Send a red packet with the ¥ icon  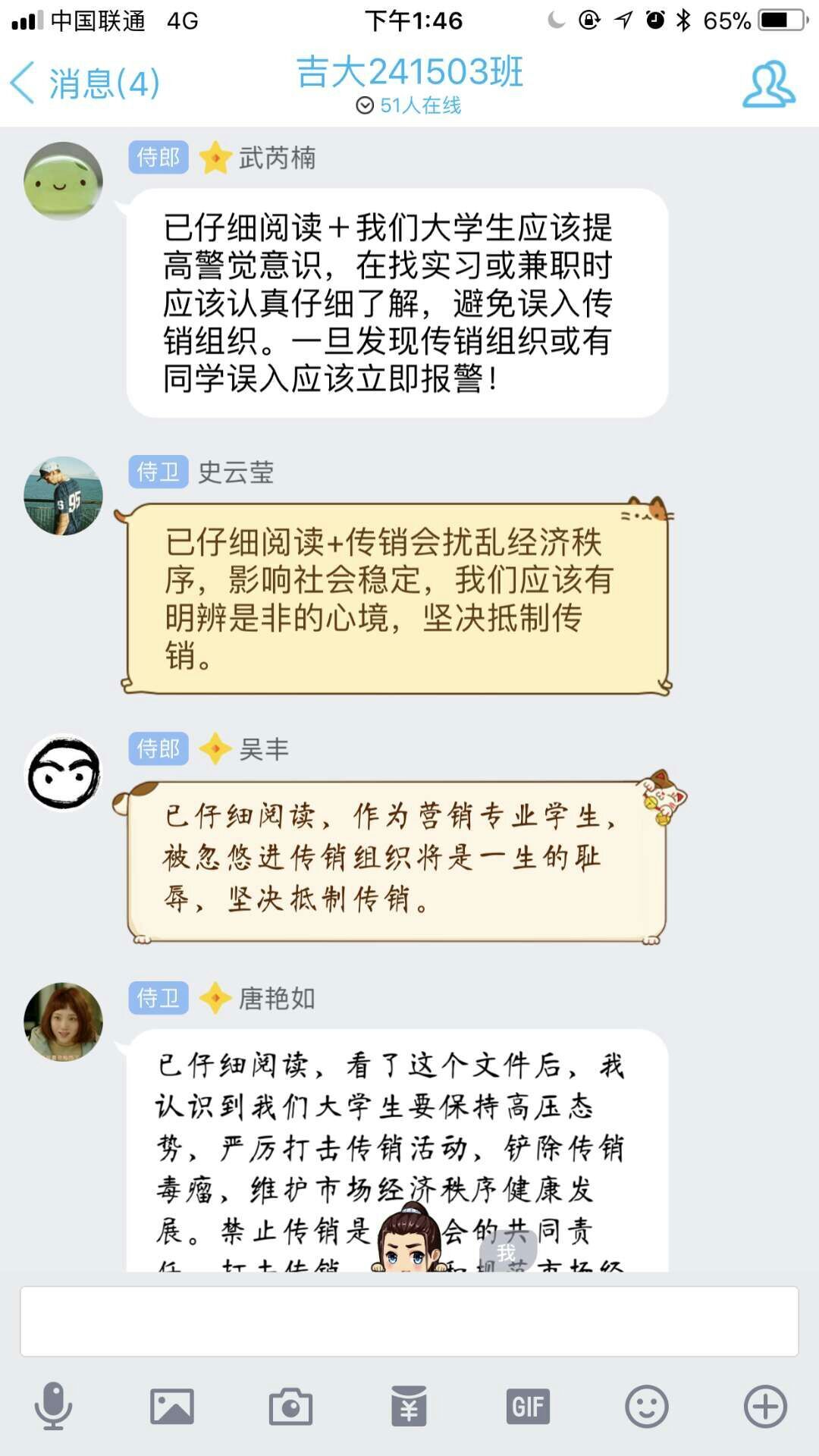pyautogui.click(x=409, y=1407)
